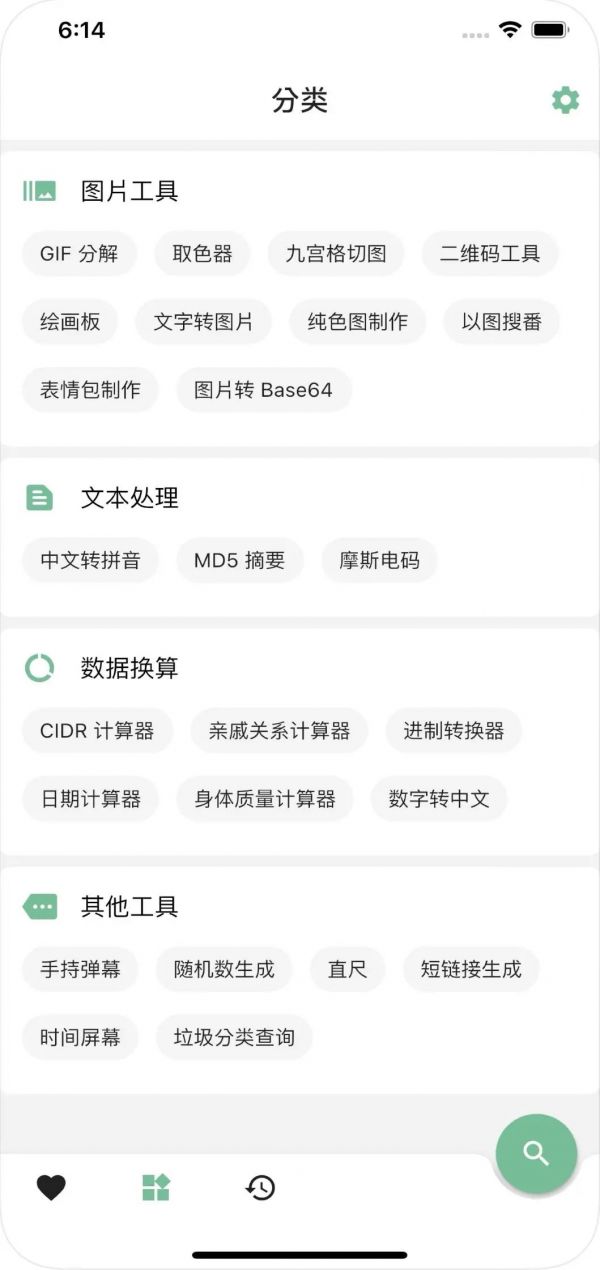Launch 九宫格切图 tool
The width and height of the screenshot is (600, 1270).
pyautogui.click(x=336, y=253)
